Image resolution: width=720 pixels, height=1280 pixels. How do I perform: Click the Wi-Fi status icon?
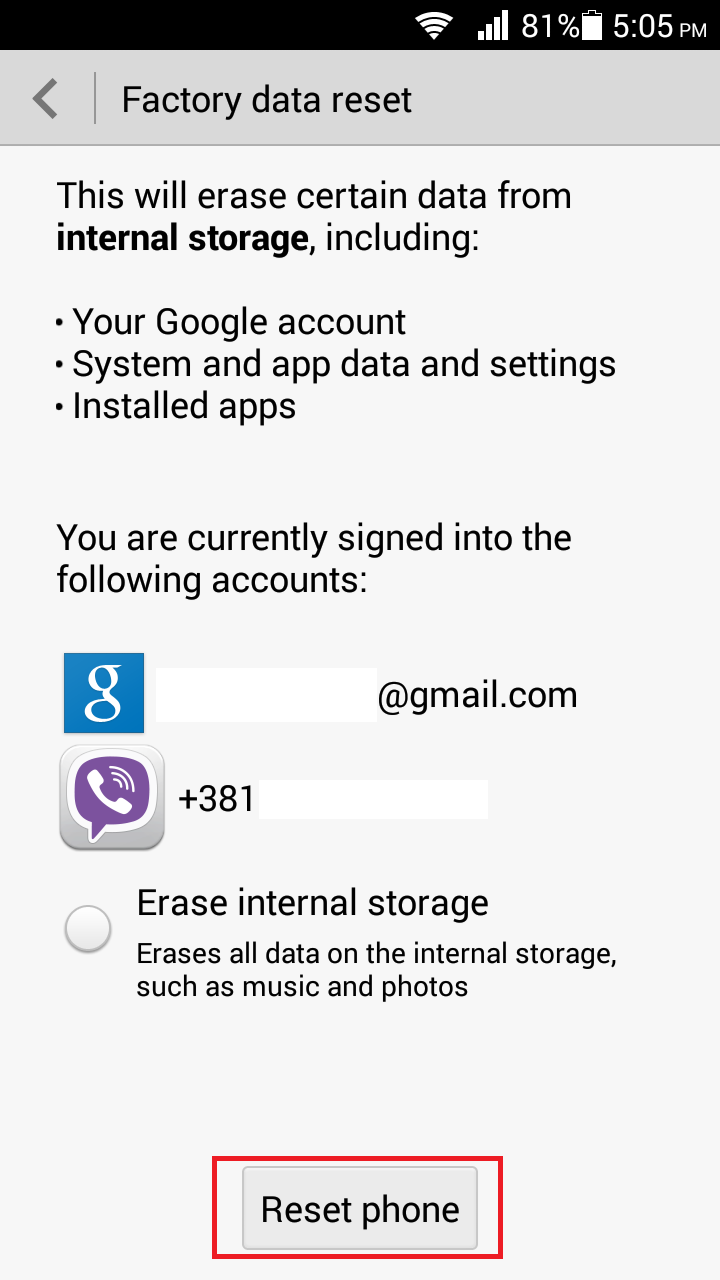(x=432, y=25)
